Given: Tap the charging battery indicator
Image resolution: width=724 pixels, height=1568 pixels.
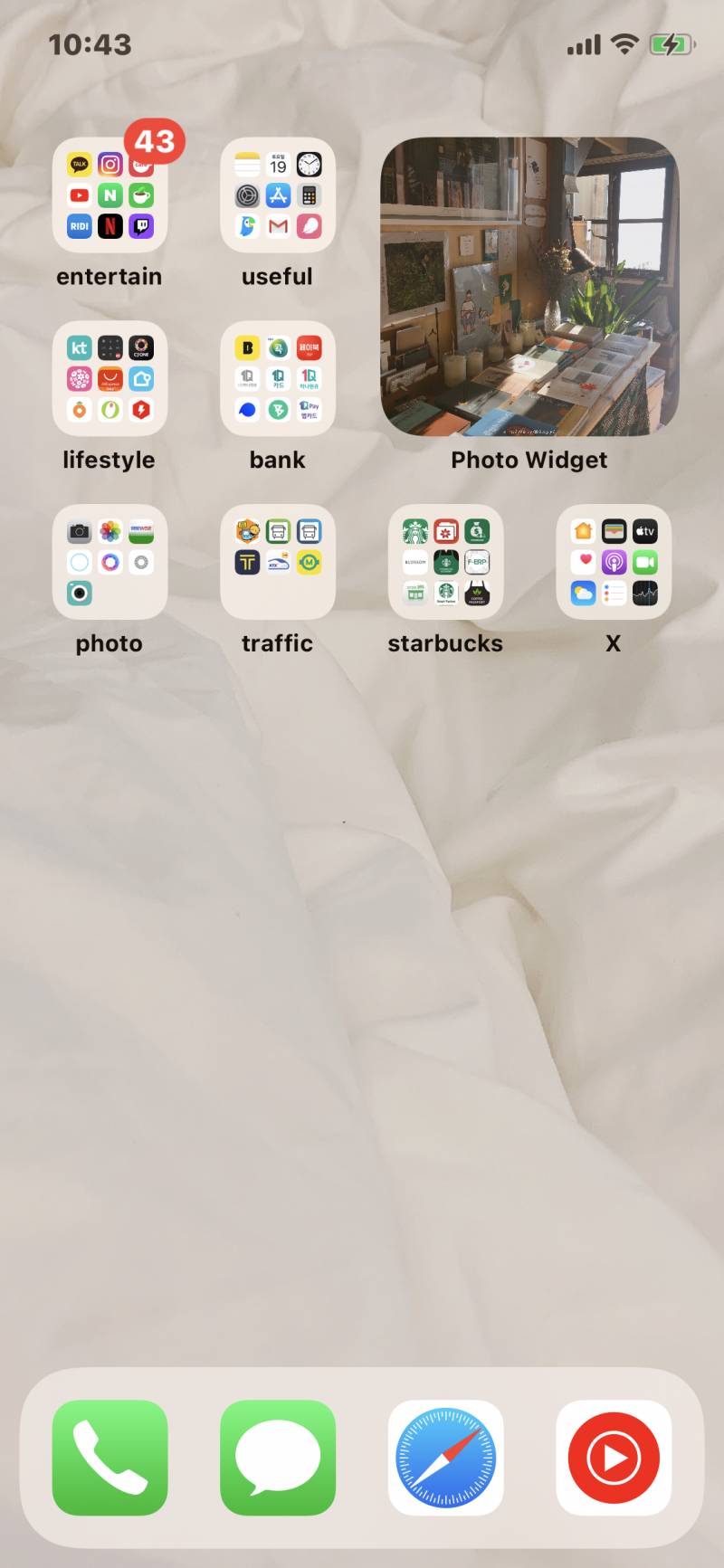Looking at the screenshot, I should 672,43.
